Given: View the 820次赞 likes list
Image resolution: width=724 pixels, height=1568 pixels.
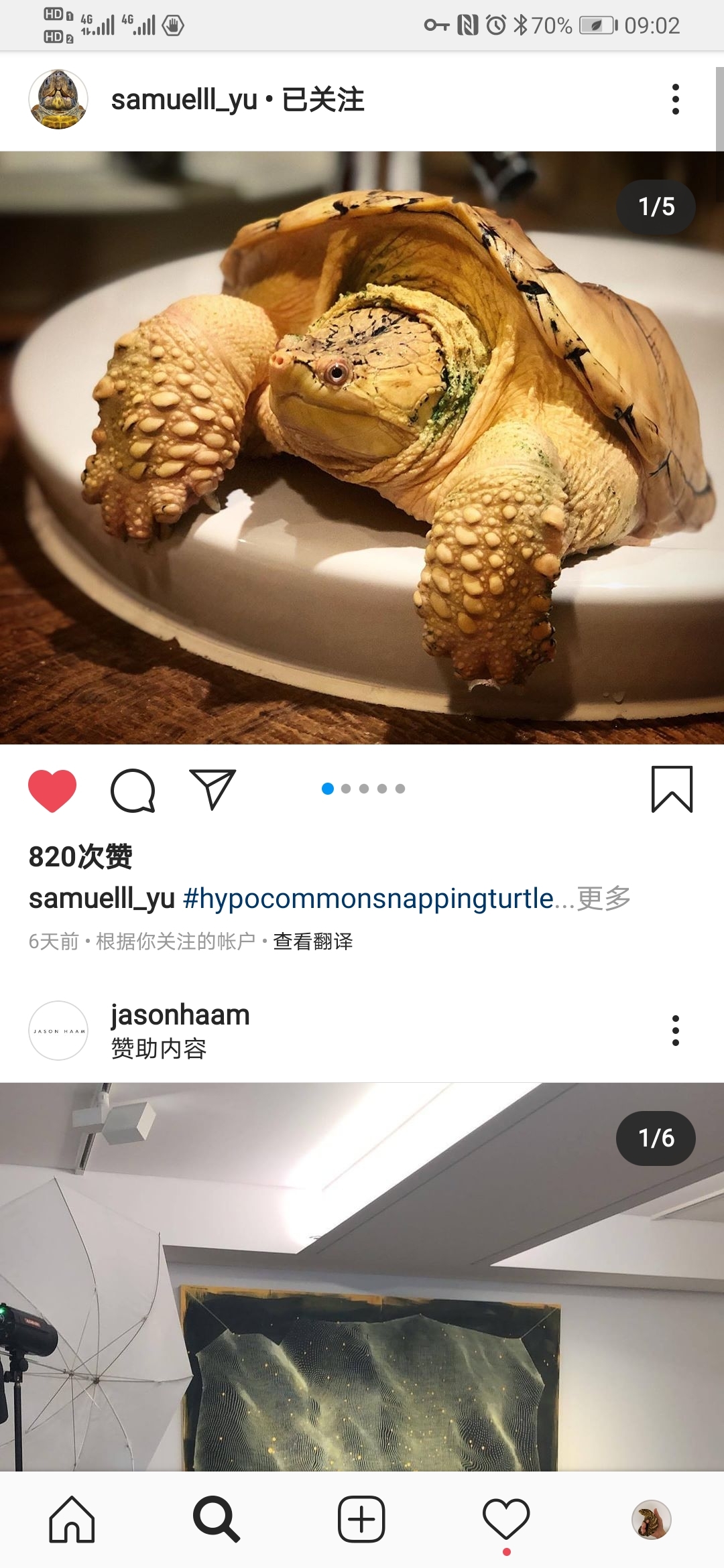Looking at the screenshot, I should [80, 856].
